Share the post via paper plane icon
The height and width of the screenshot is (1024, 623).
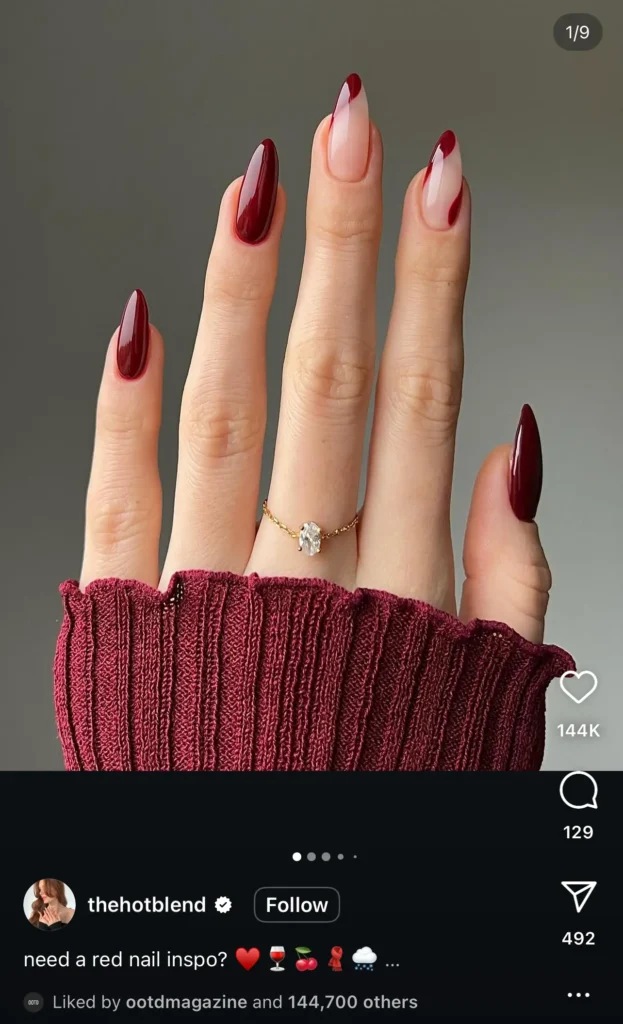pos(578,897)
